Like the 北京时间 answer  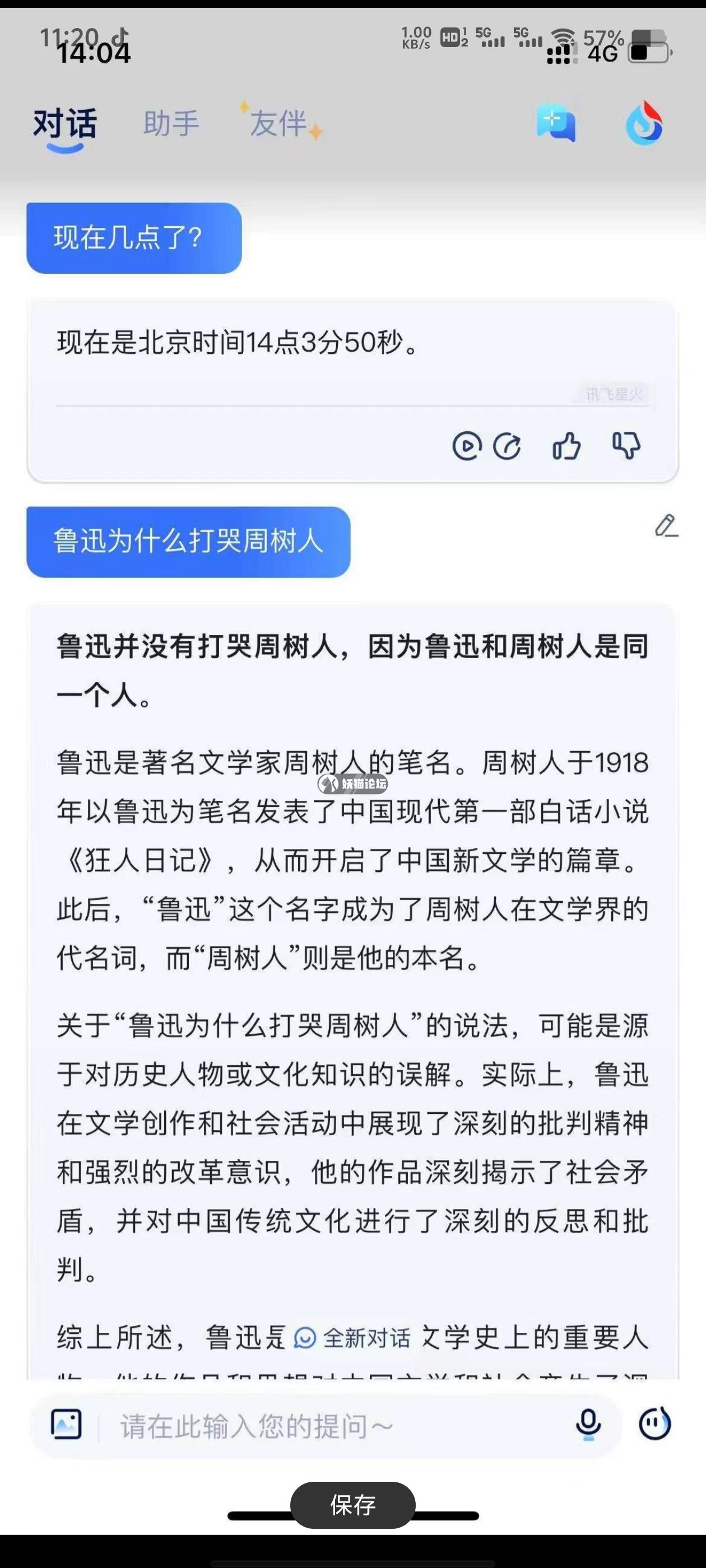click(x=566, y=446)
